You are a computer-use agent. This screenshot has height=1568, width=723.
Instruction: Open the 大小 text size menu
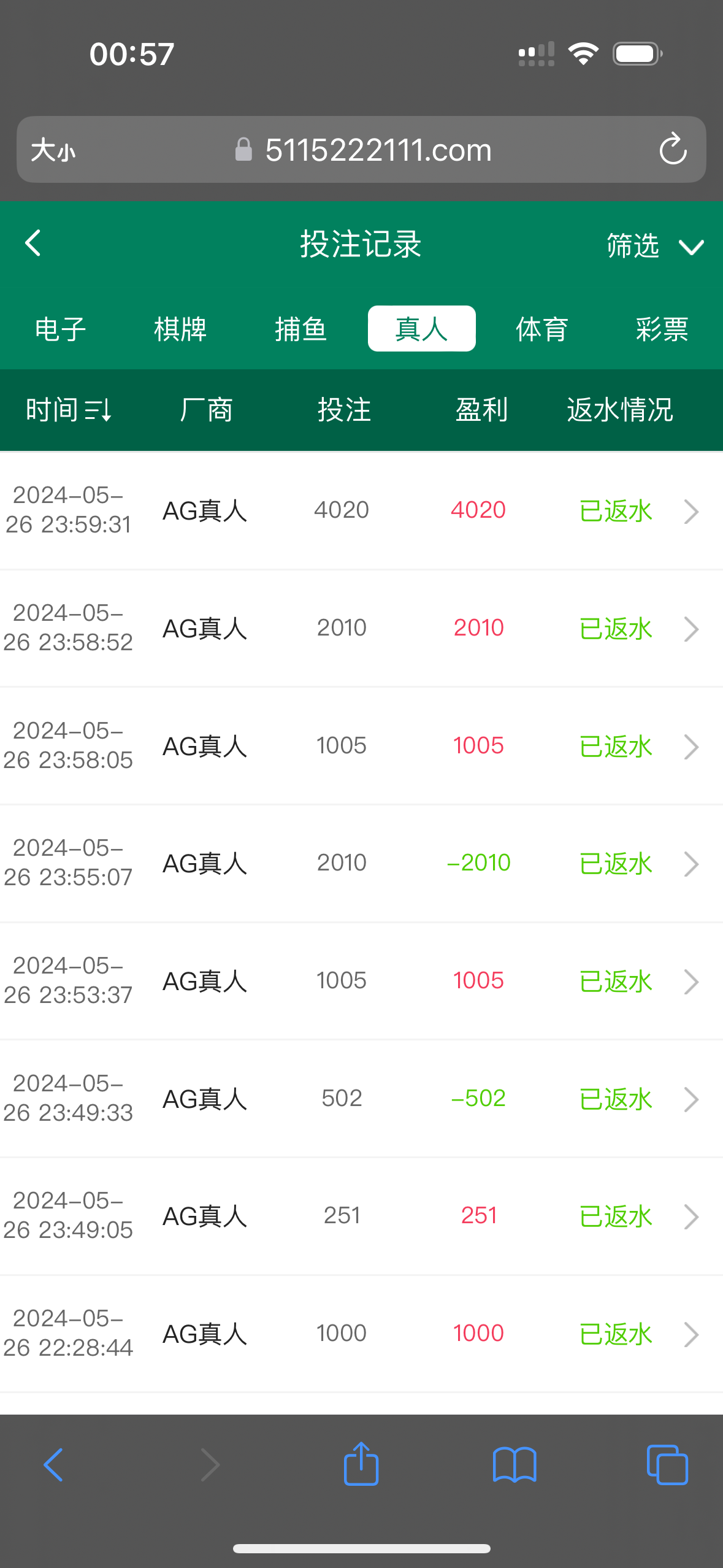point(53,150)
